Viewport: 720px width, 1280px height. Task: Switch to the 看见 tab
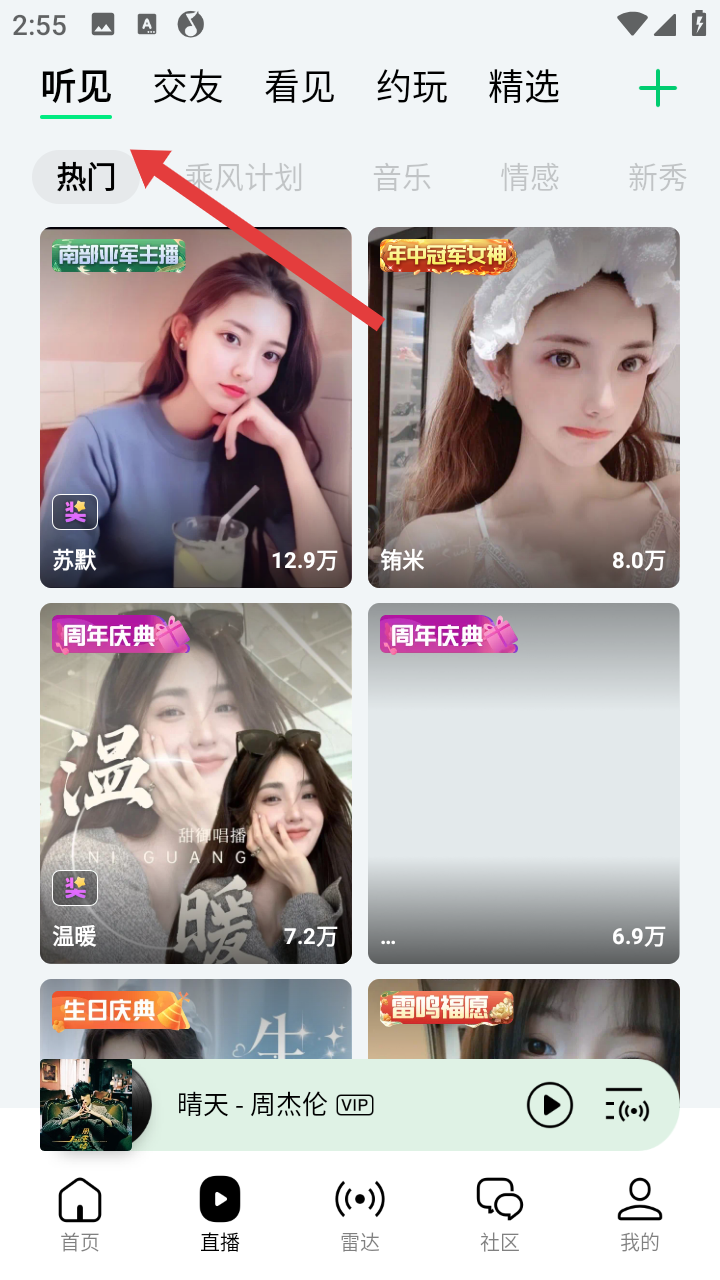coord(299,88)
